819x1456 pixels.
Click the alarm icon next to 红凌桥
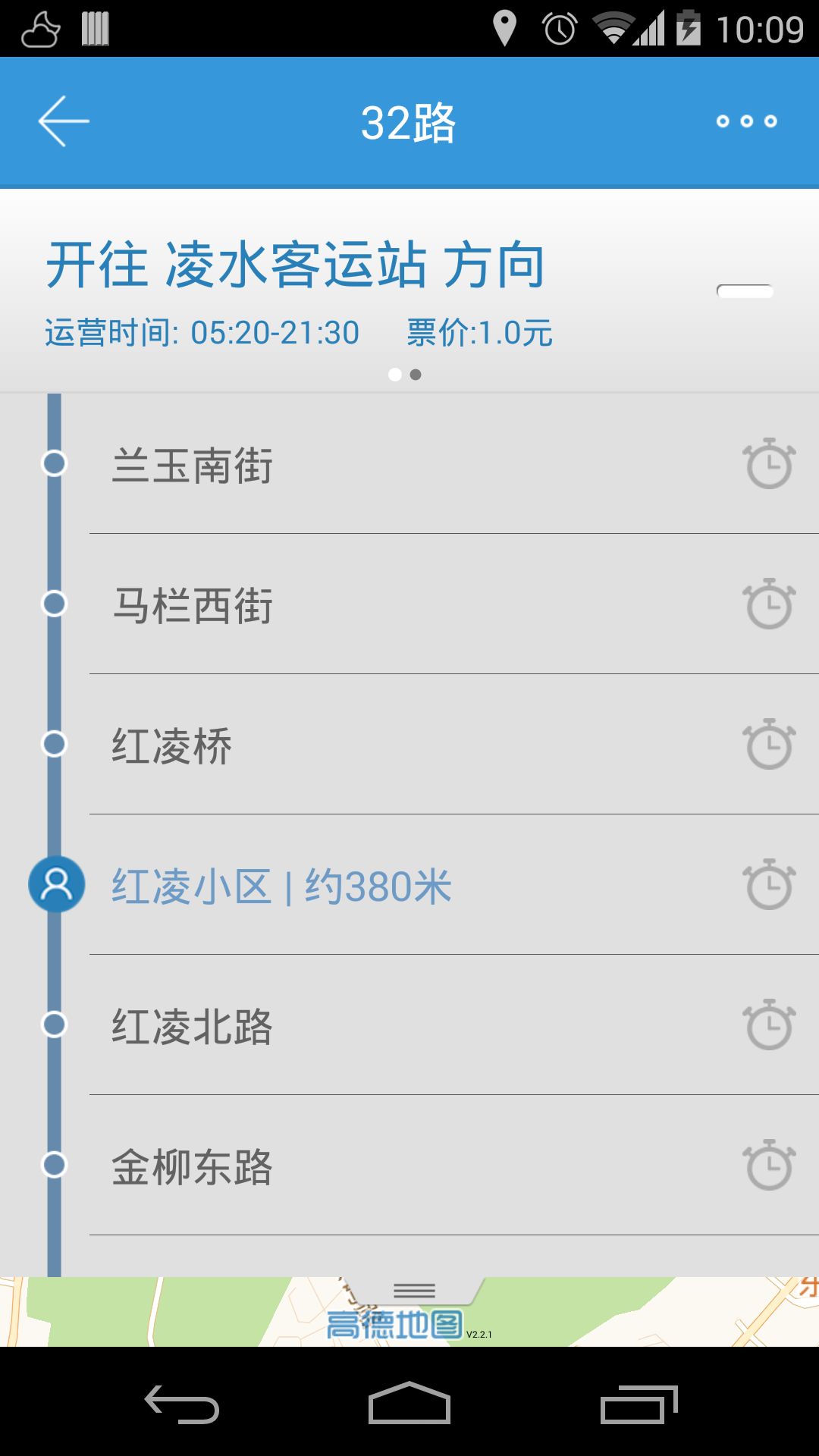pos(769,745)
